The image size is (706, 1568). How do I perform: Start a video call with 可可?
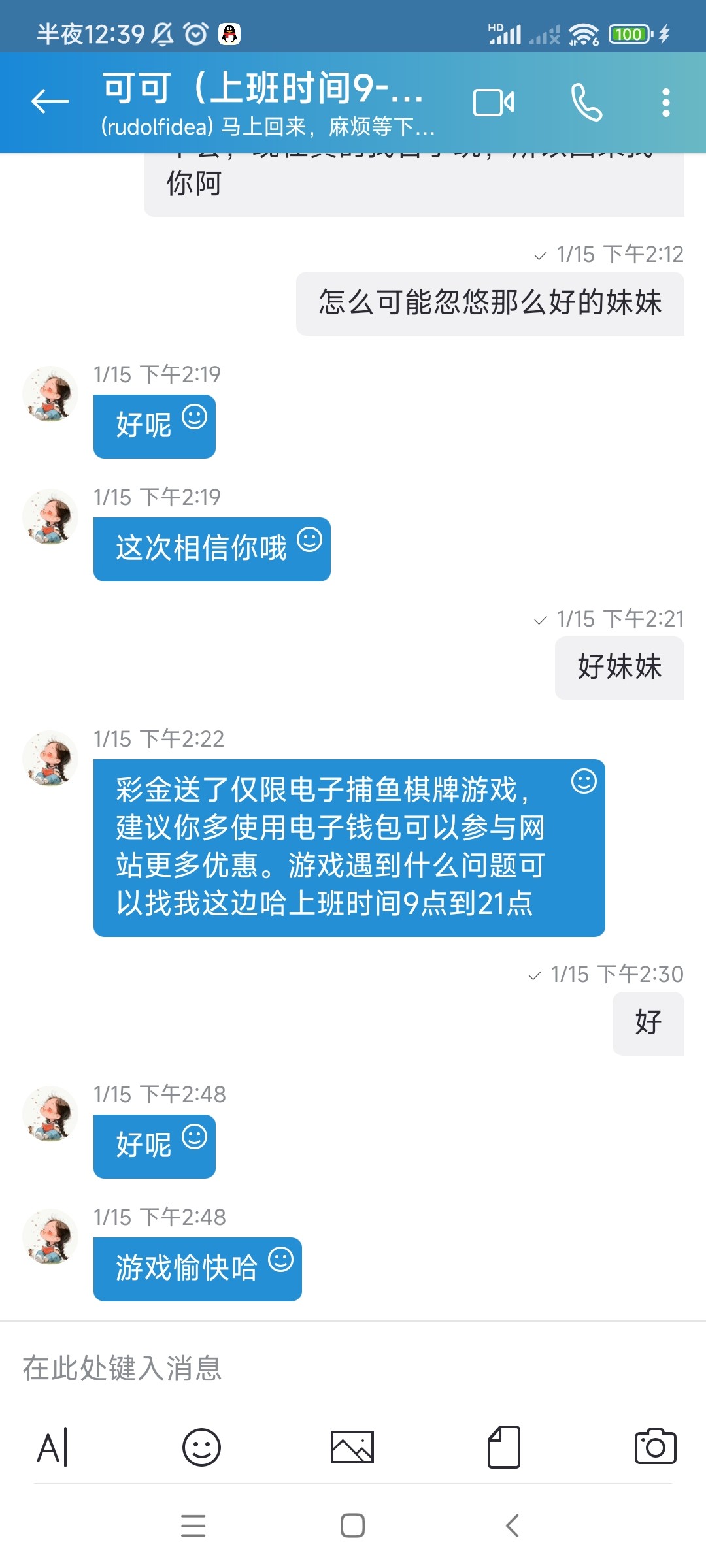tap(494, 103)
